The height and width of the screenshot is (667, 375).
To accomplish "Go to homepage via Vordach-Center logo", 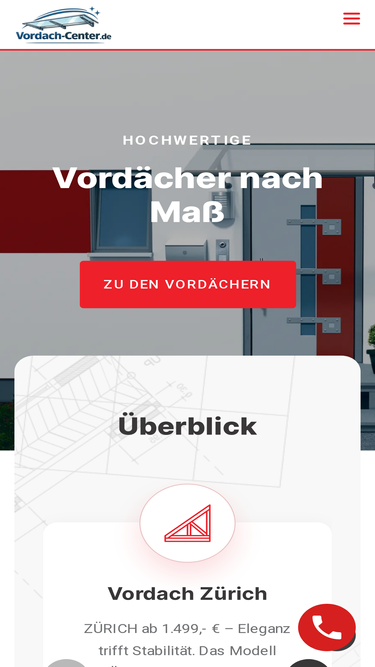I will pyautogui.click(x=64, y=25).
